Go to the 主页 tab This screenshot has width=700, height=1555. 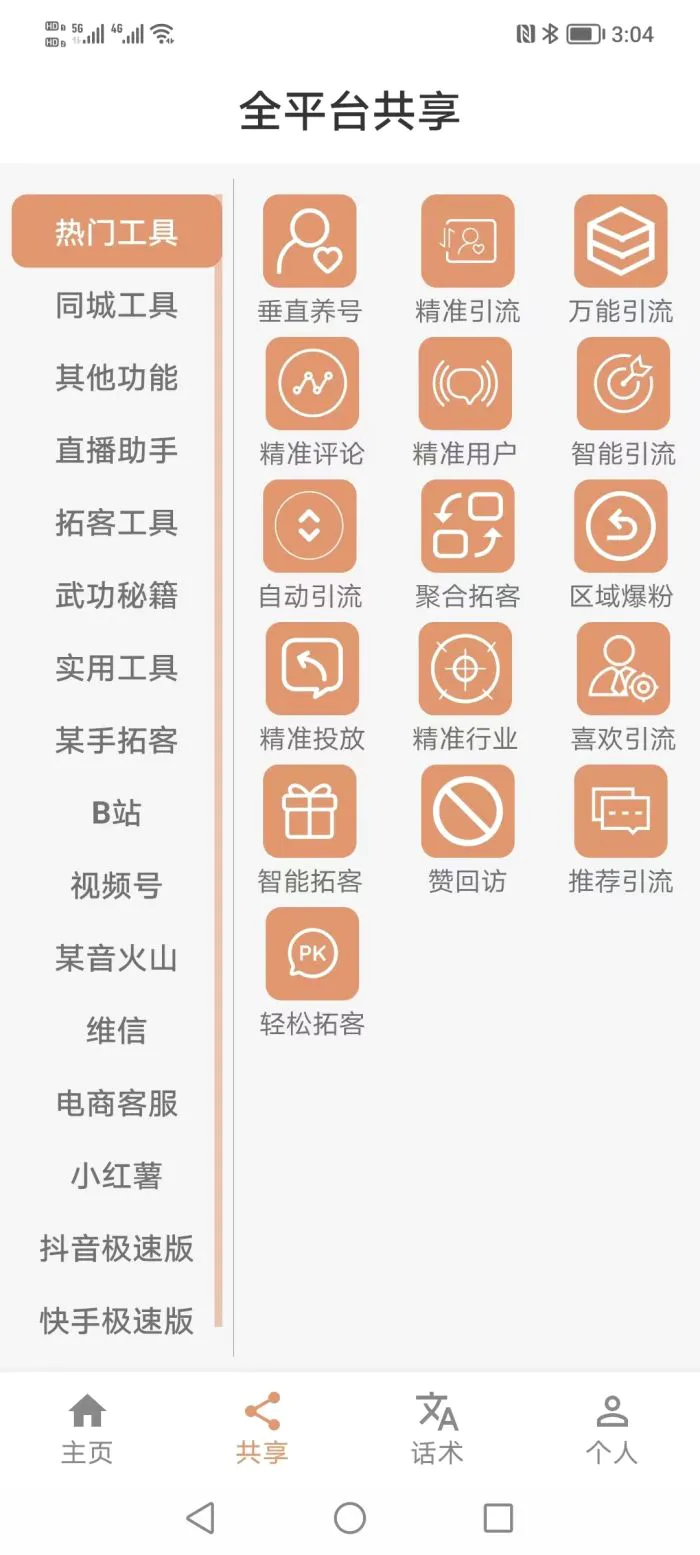pos(87,1428)
